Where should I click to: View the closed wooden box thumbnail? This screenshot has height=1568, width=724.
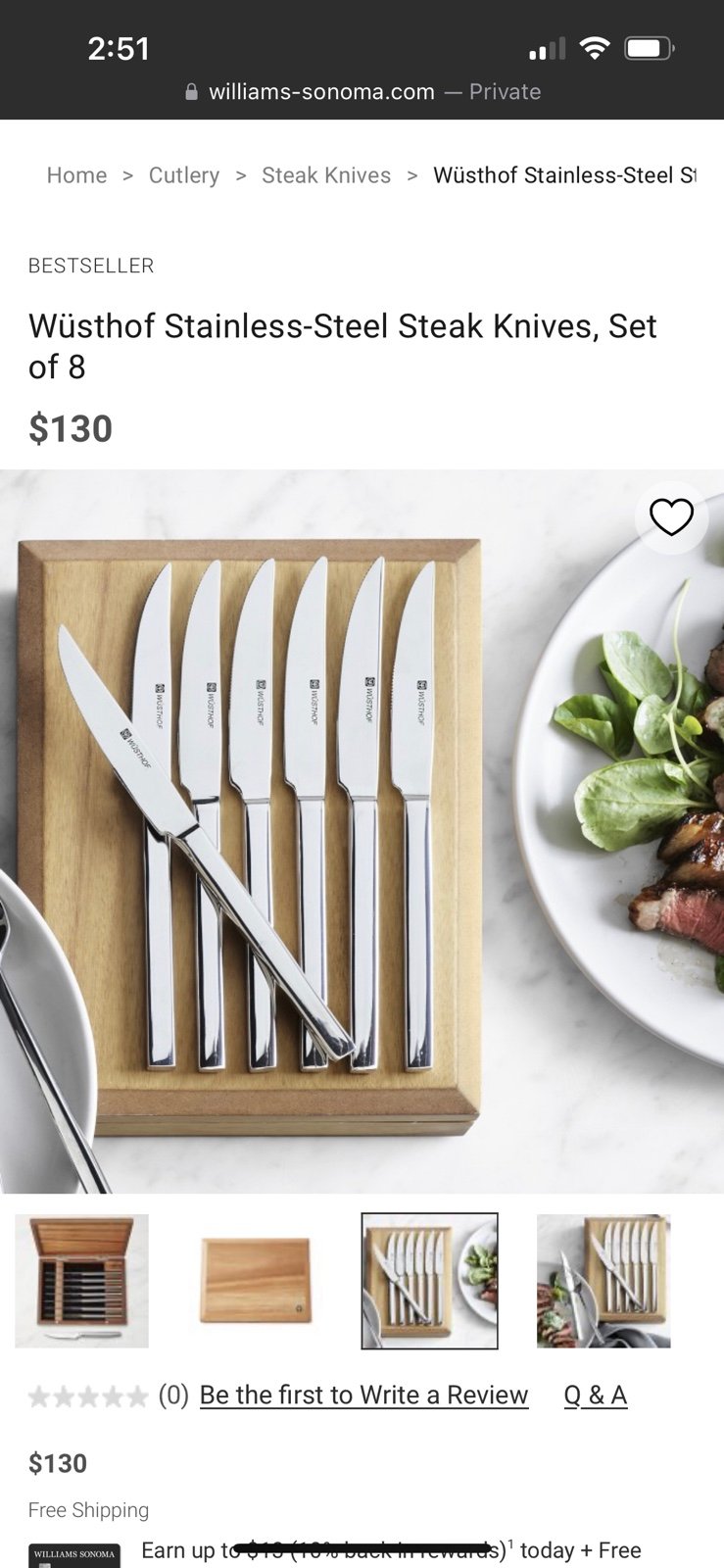click(256, 1281)
